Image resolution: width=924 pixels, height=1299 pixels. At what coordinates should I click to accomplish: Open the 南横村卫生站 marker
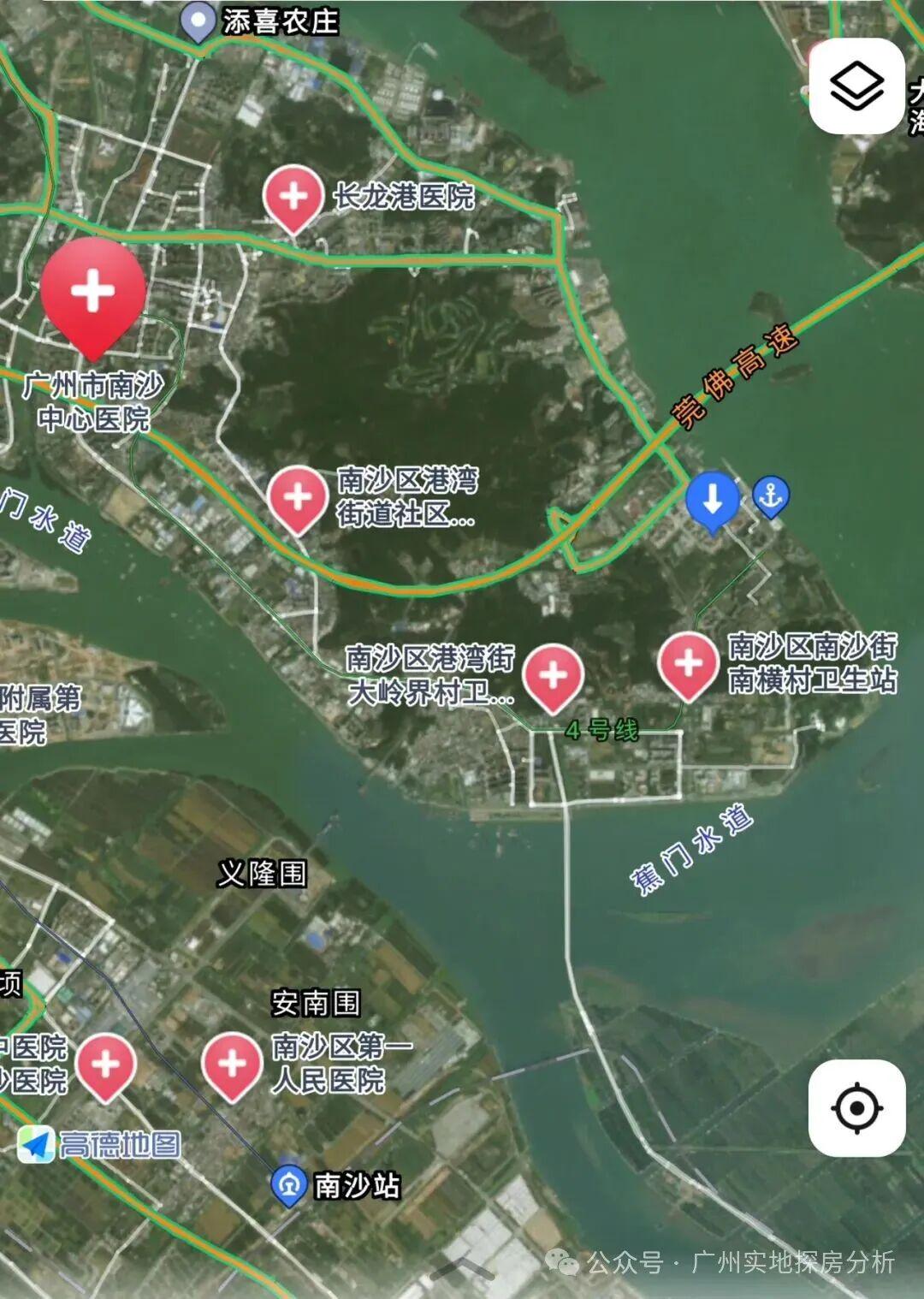(x=688, y=664)
